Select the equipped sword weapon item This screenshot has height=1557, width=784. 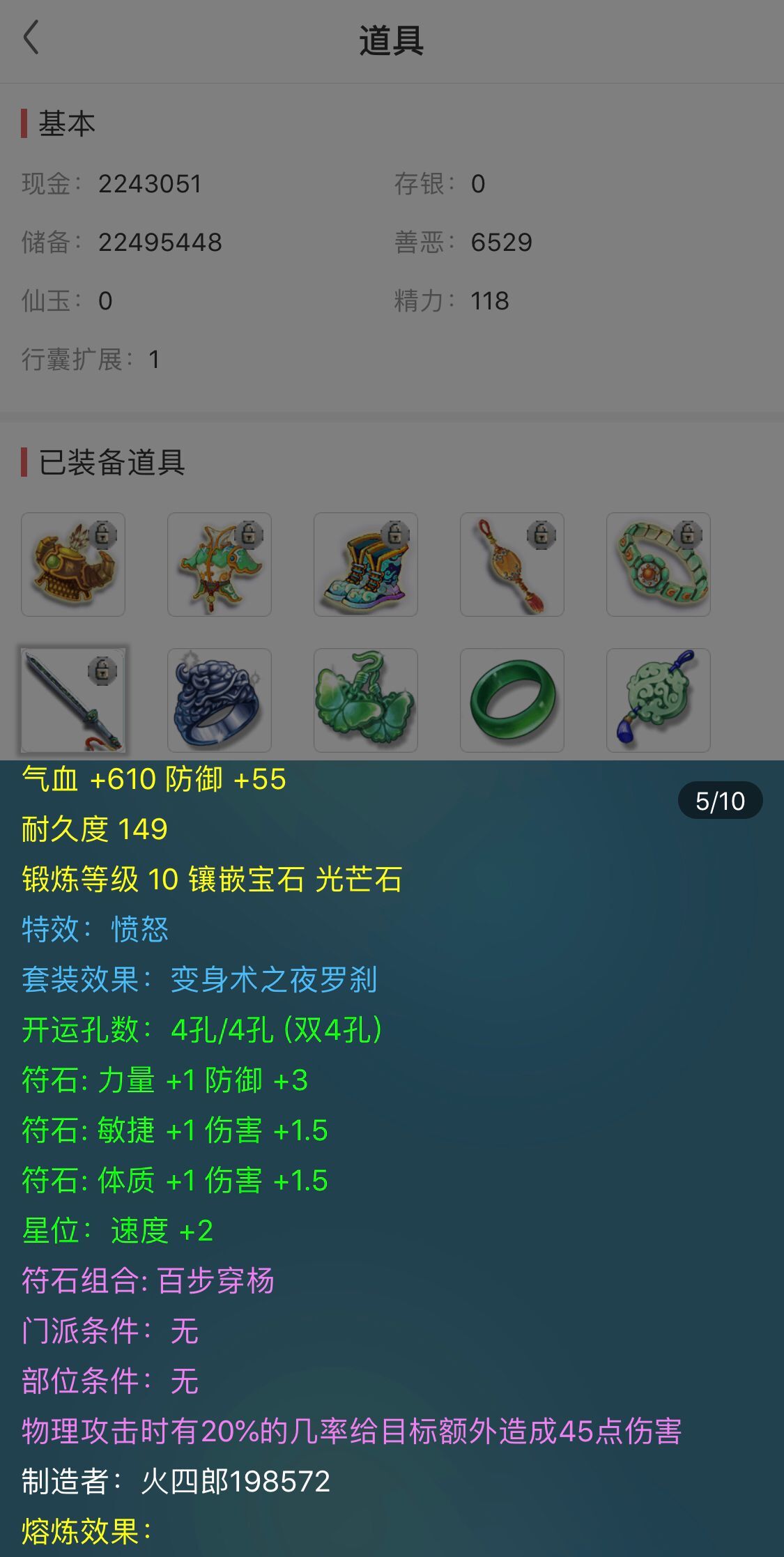(73, 700)
